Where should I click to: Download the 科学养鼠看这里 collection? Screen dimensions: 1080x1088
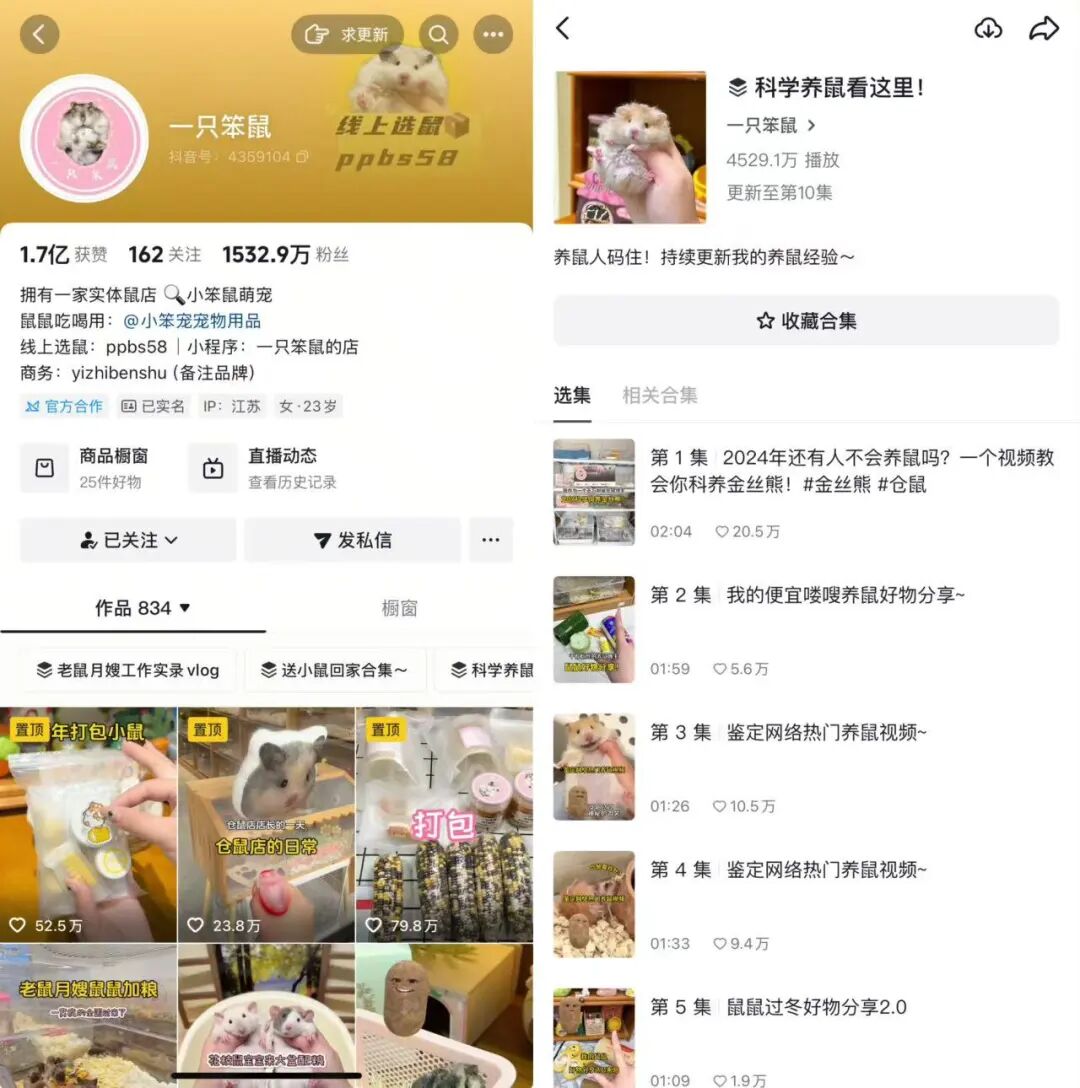[988, 28]
